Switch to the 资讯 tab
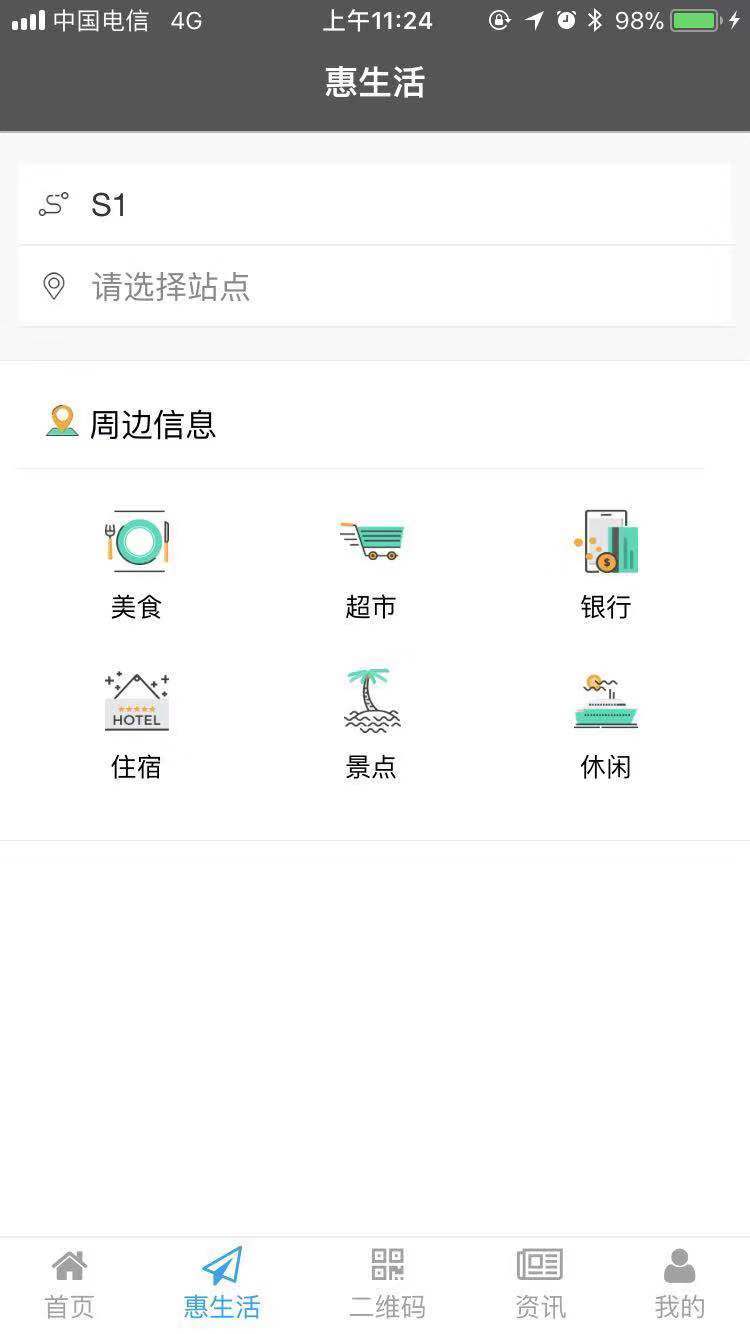 (x=540, y=1285)
